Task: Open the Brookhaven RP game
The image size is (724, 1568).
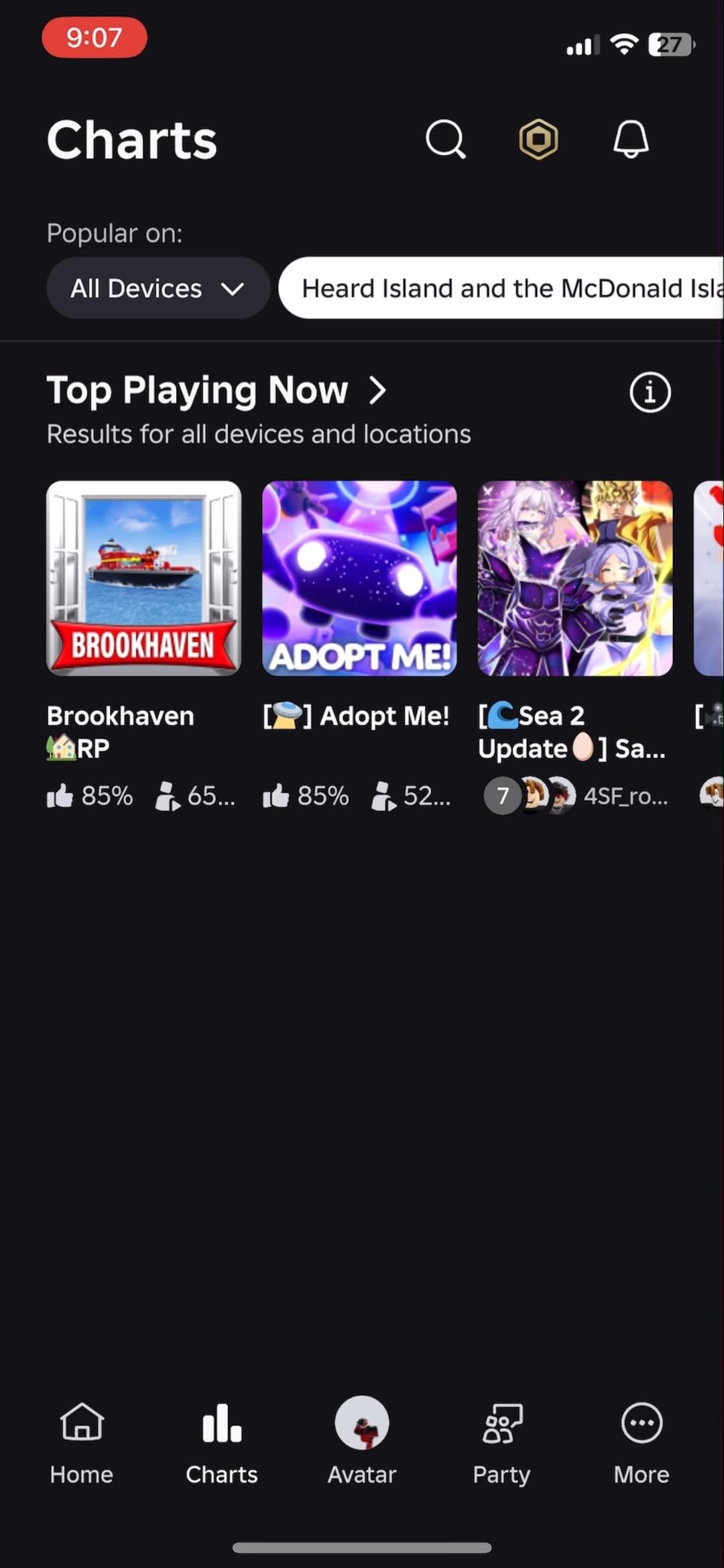Action: pyautogui.click(x=143, y=578)
